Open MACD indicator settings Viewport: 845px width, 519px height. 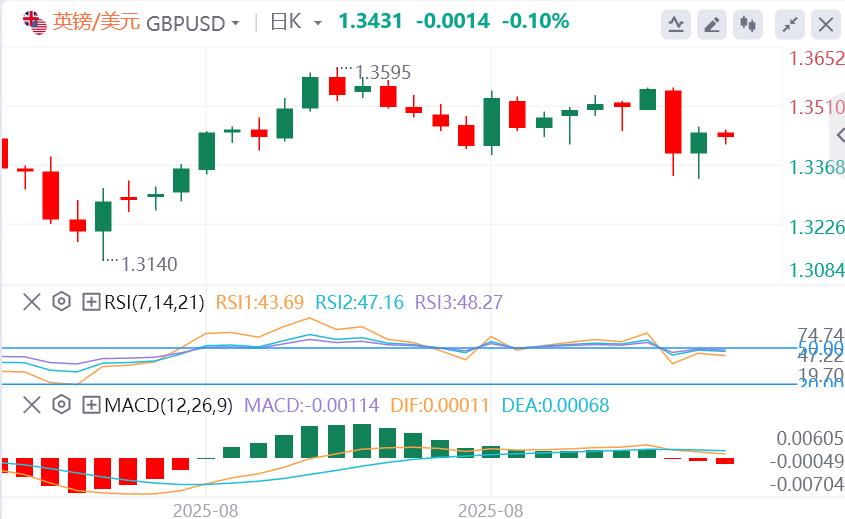(61, 405)
